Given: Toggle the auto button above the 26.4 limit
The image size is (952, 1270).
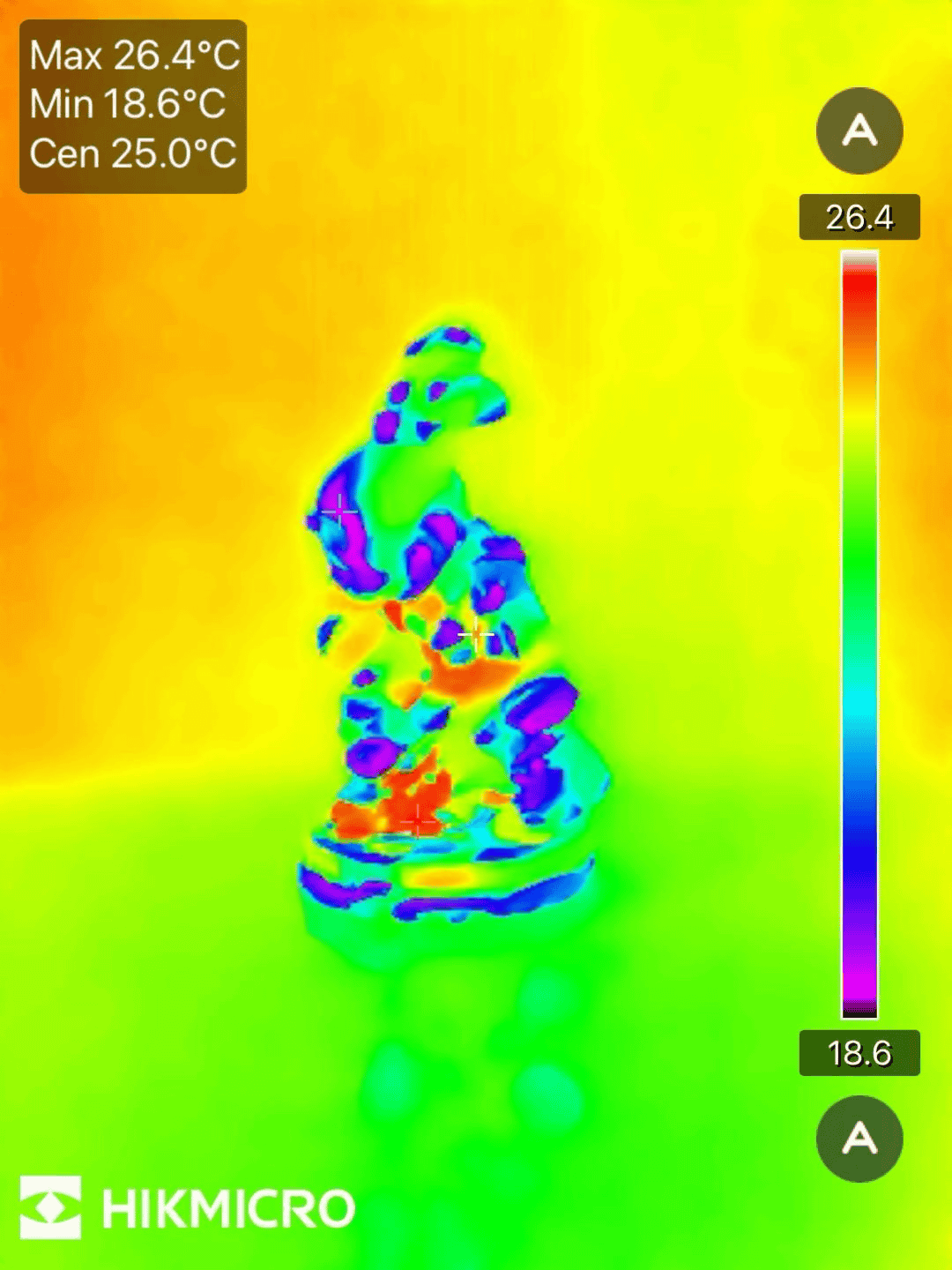Looking at the screenshot, I should click(x=859, y=131).
